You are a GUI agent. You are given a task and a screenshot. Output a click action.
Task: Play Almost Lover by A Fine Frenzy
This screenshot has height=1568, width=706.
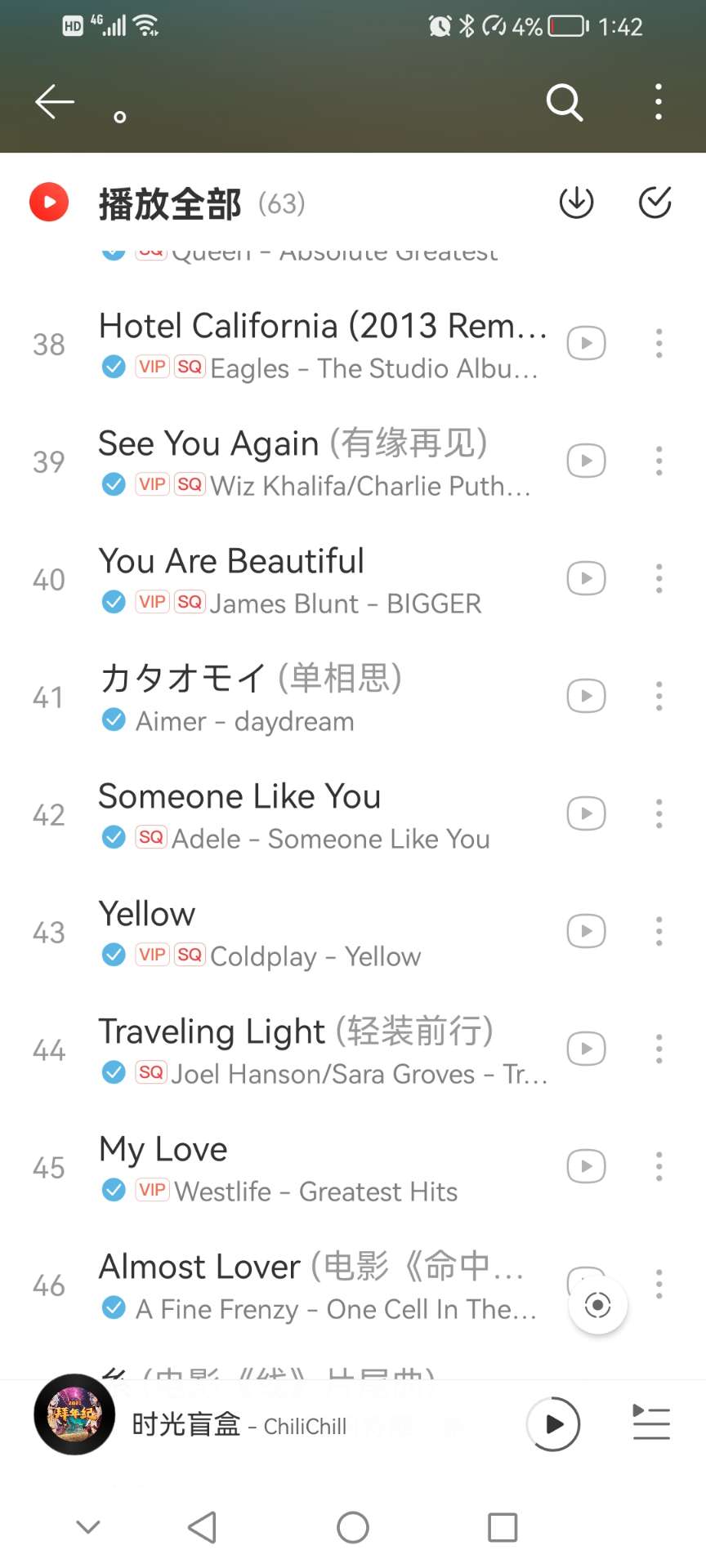tap(311, 1267)
